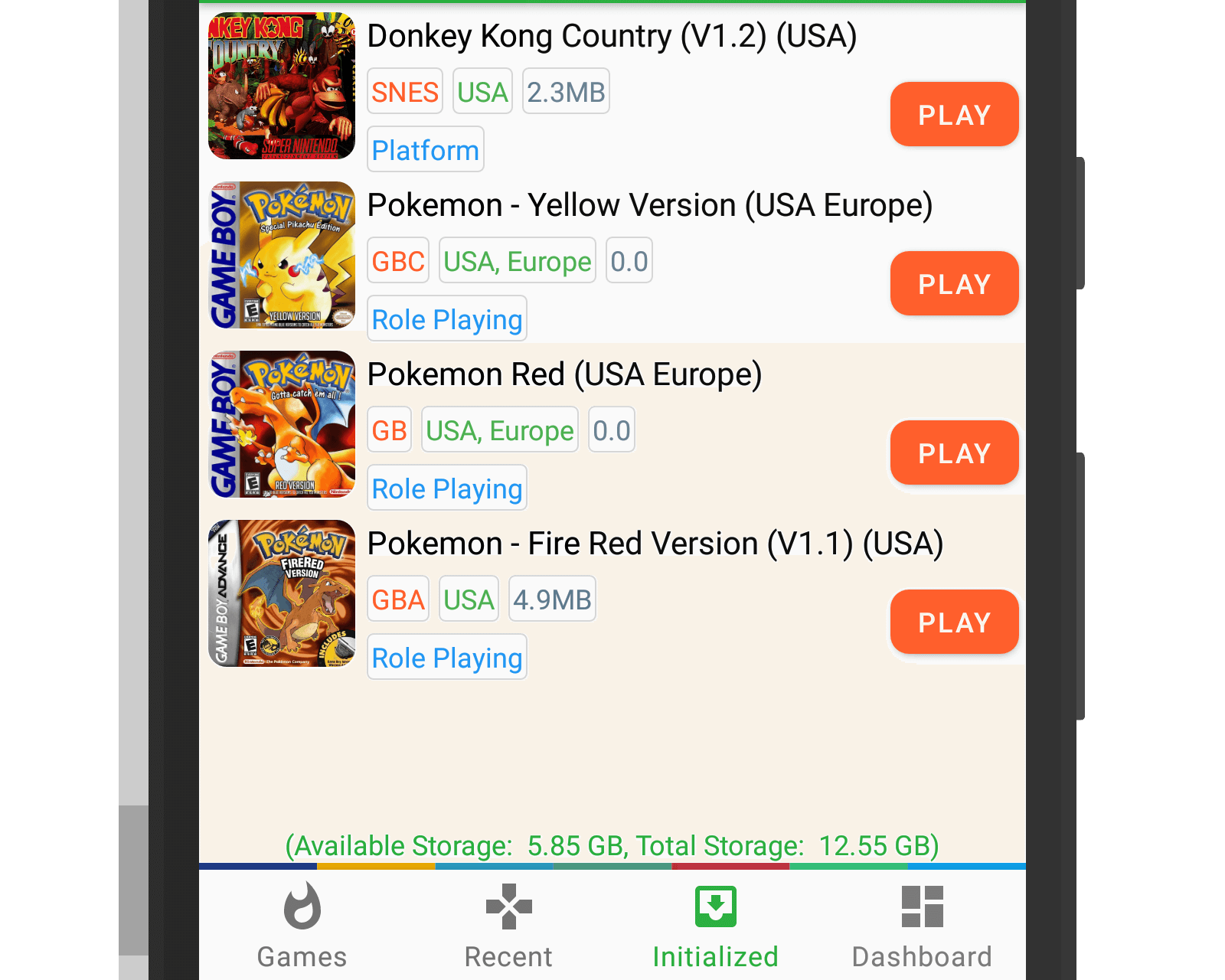This screenshot has width=1225, height=980.
Task: Tap Role Playing chip under Pokemon Red
Action: (x=447, y=488)
